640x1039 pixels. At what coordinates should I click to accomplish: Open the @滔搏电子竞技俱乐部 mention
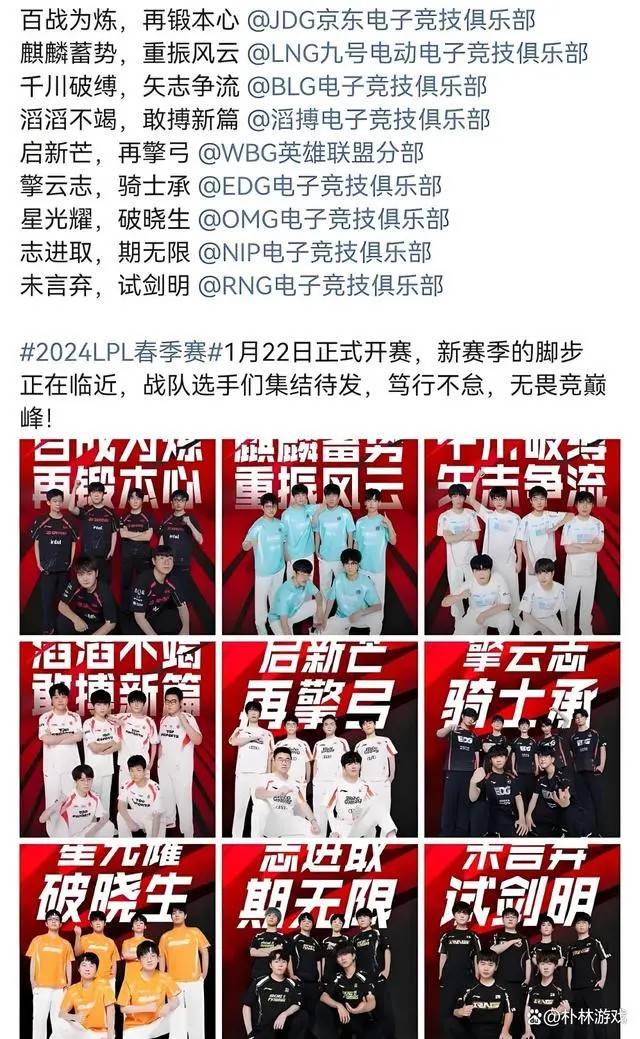click(368, 119)
